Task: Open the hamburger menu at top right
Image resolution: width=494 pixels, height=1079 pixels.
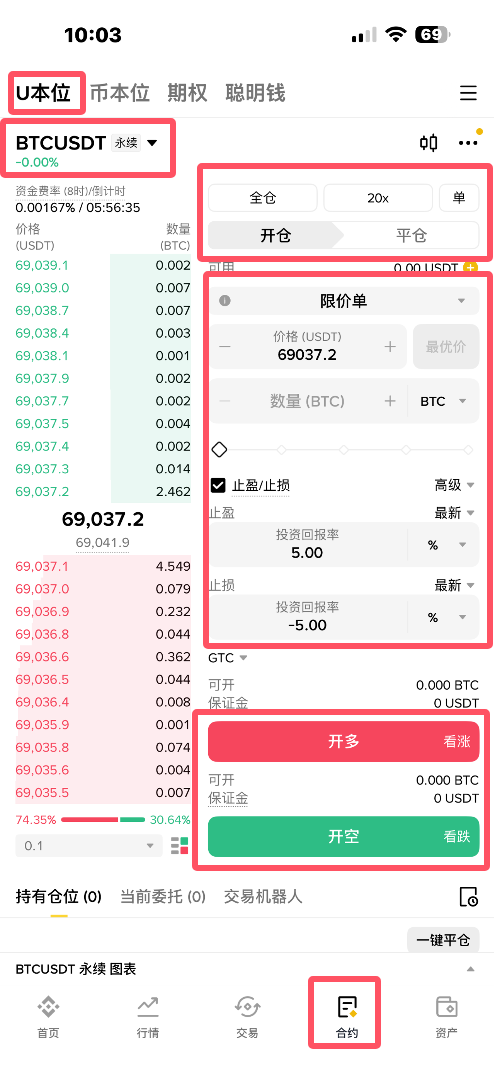Action: point(469,93)
